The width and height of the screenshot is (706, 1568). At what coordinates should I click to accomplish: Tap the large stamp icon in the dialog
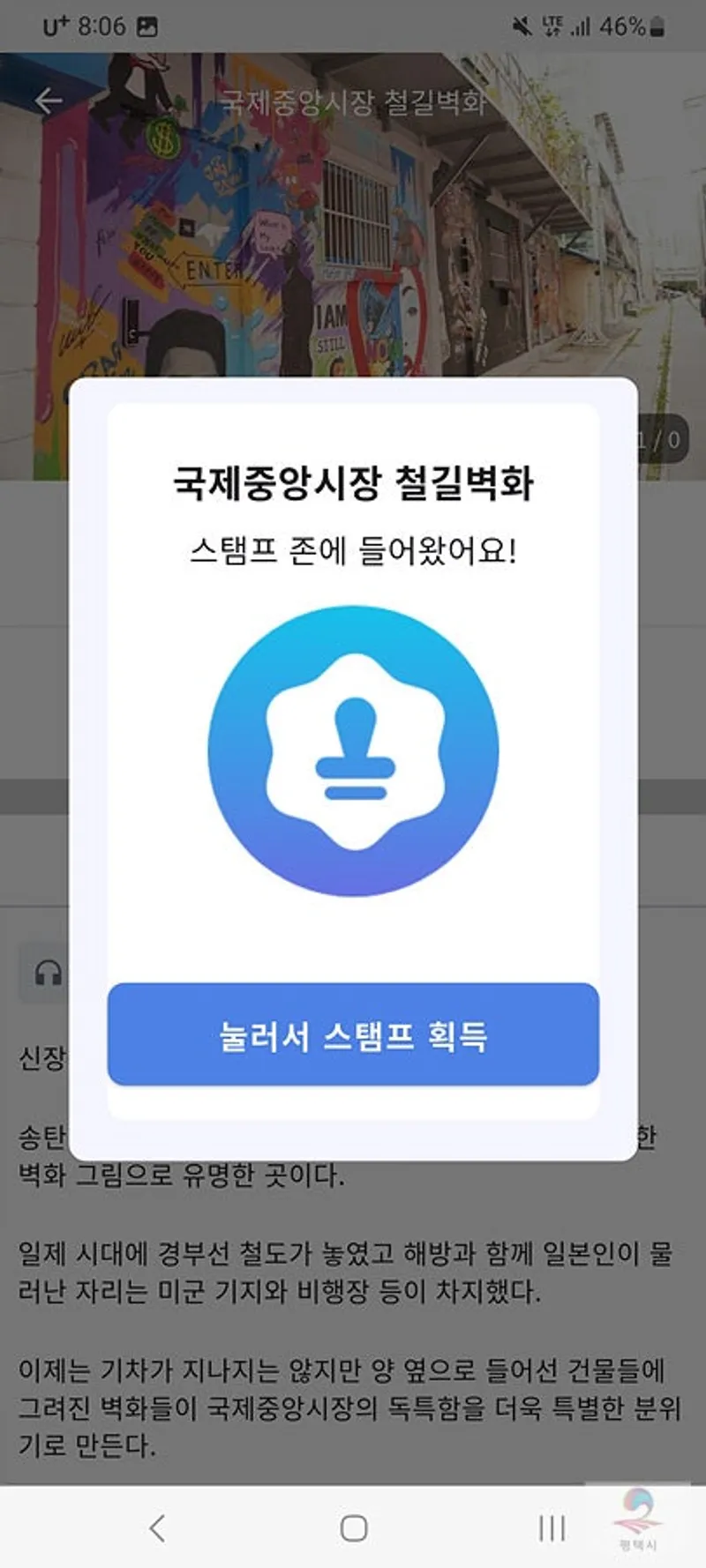click(353, 751)
